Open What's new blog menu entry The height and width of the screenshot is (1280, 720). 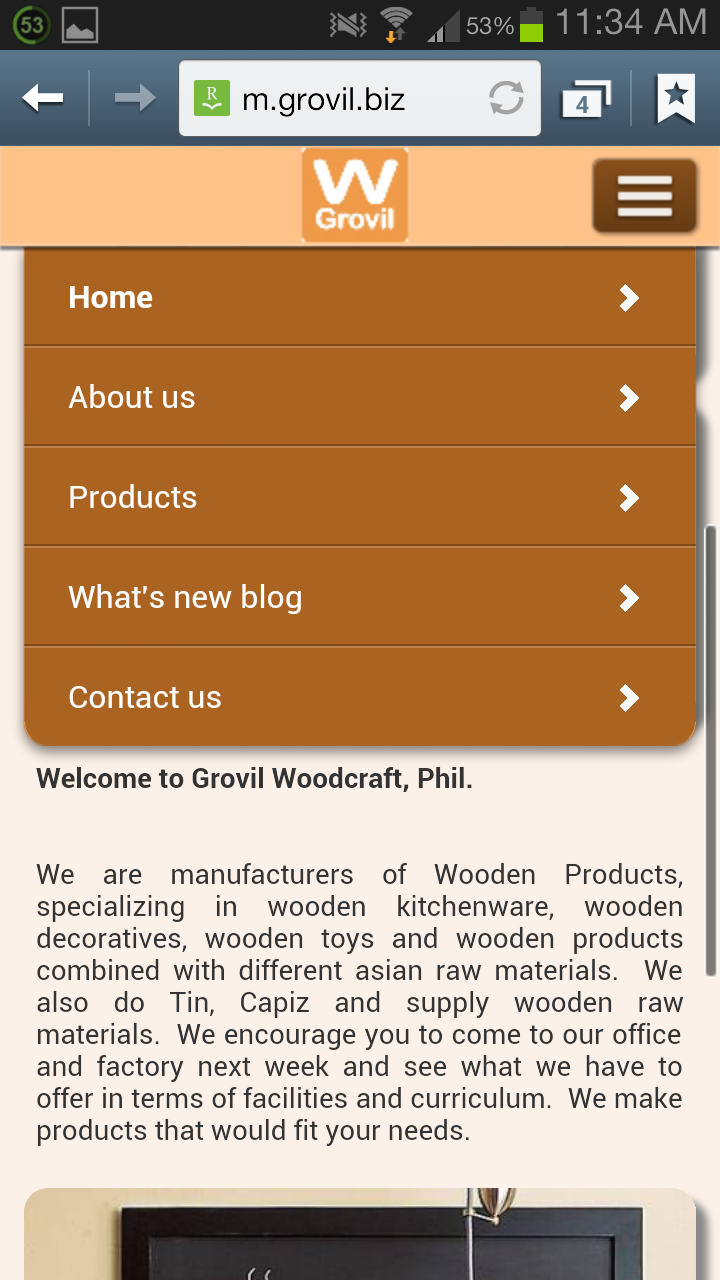[185, 597]
